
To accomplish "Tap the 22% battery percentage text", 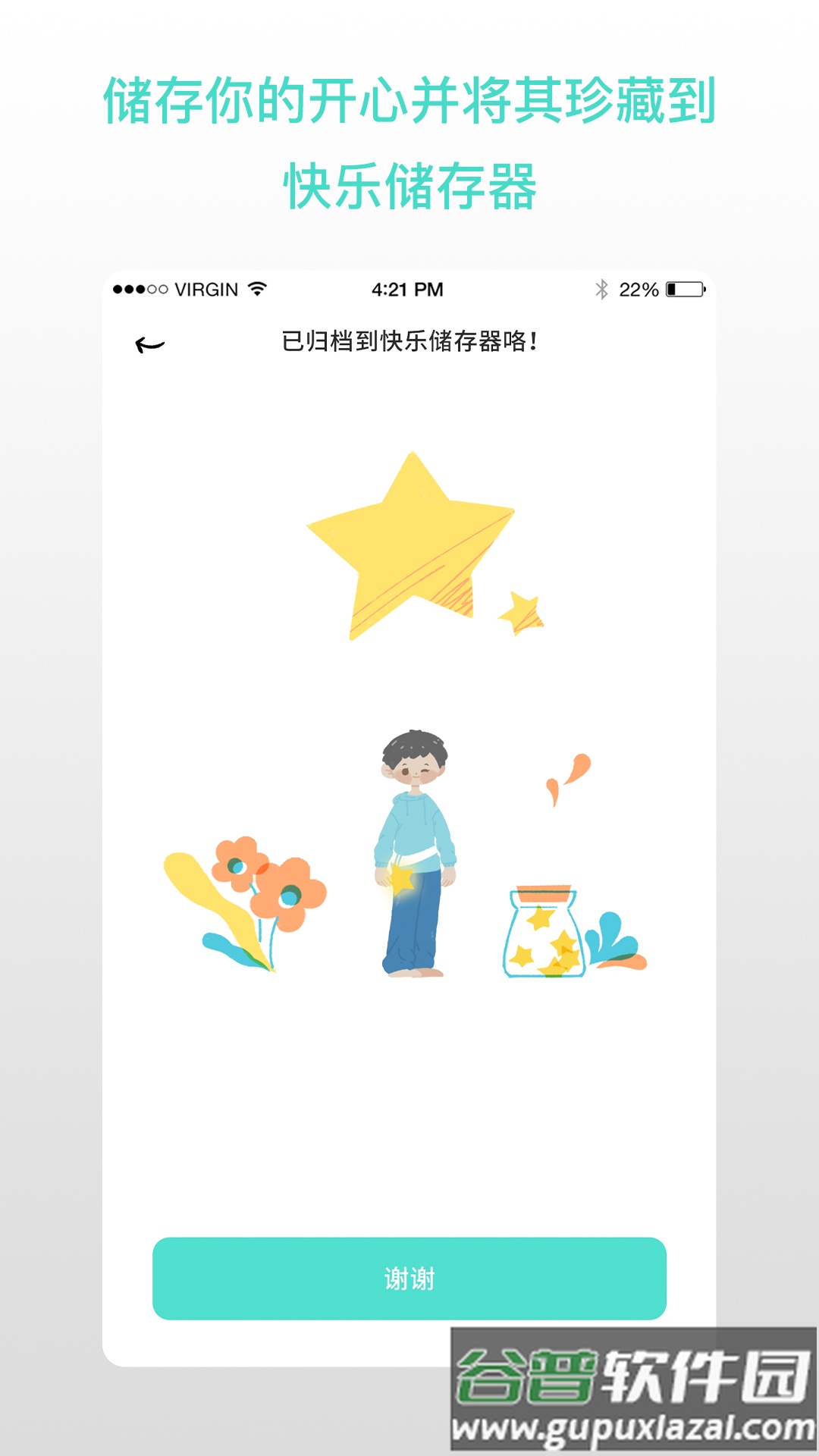I will click(x=639, y=288).
